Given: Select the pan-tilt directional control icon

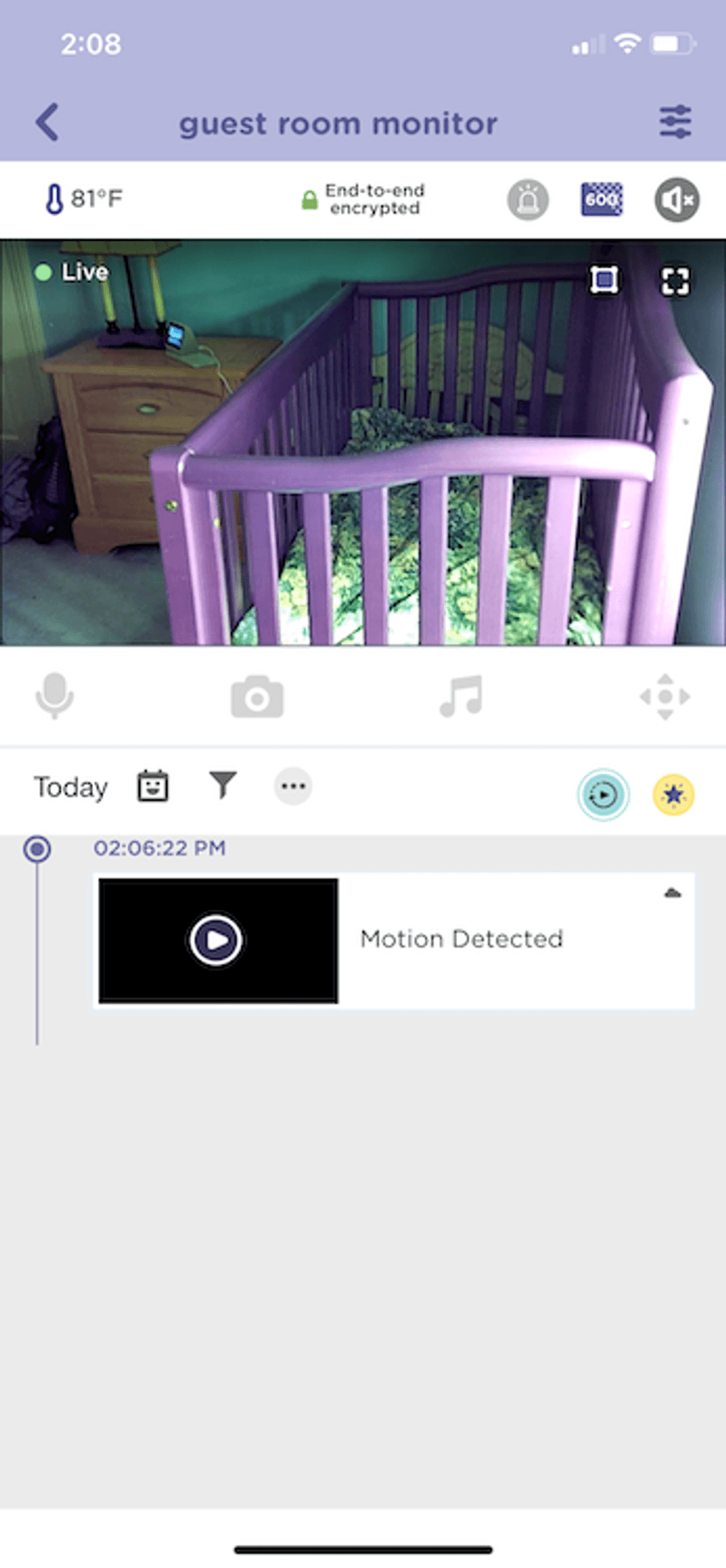Looking at the screenshot, I should [665, 696].
